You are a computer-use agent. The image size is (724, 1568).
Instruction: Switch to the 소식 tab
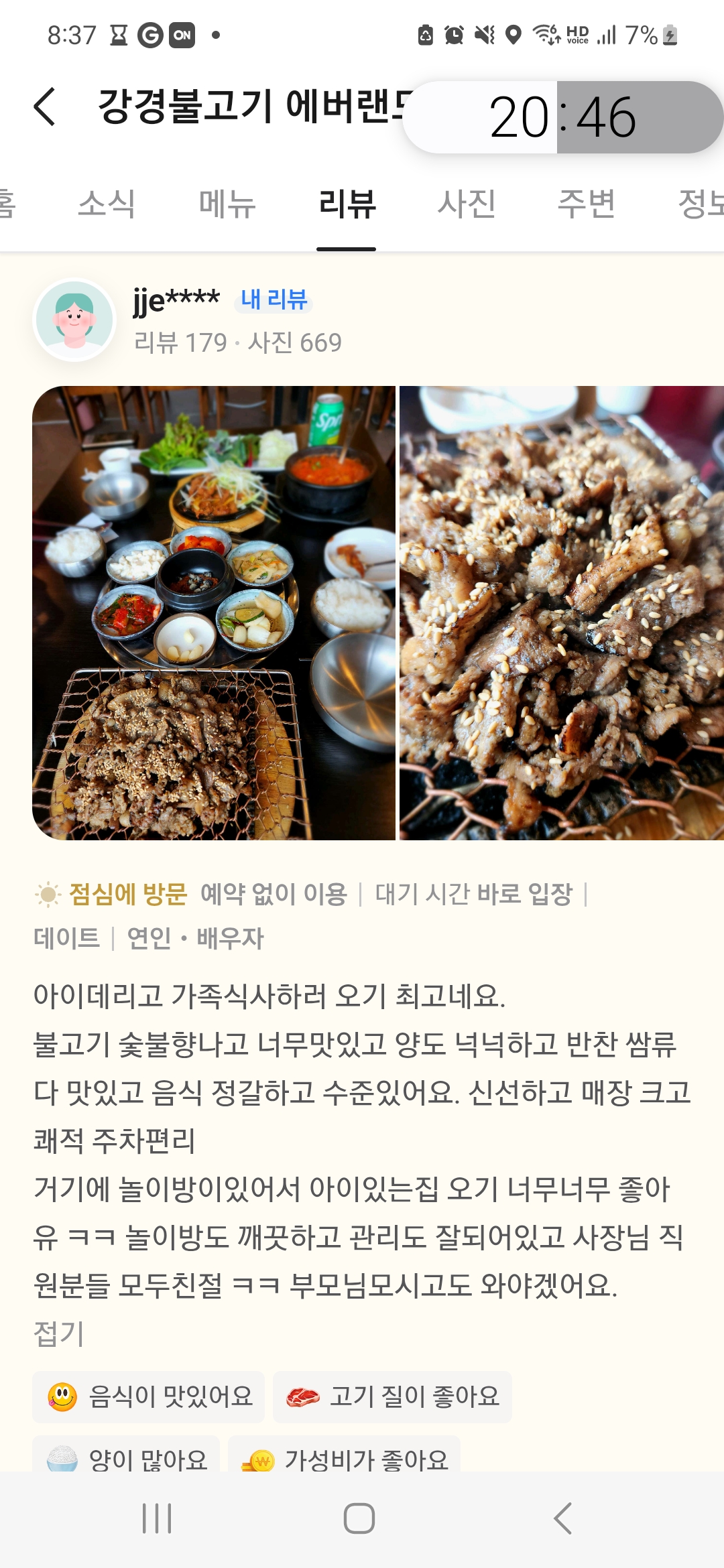pos(107,204)
